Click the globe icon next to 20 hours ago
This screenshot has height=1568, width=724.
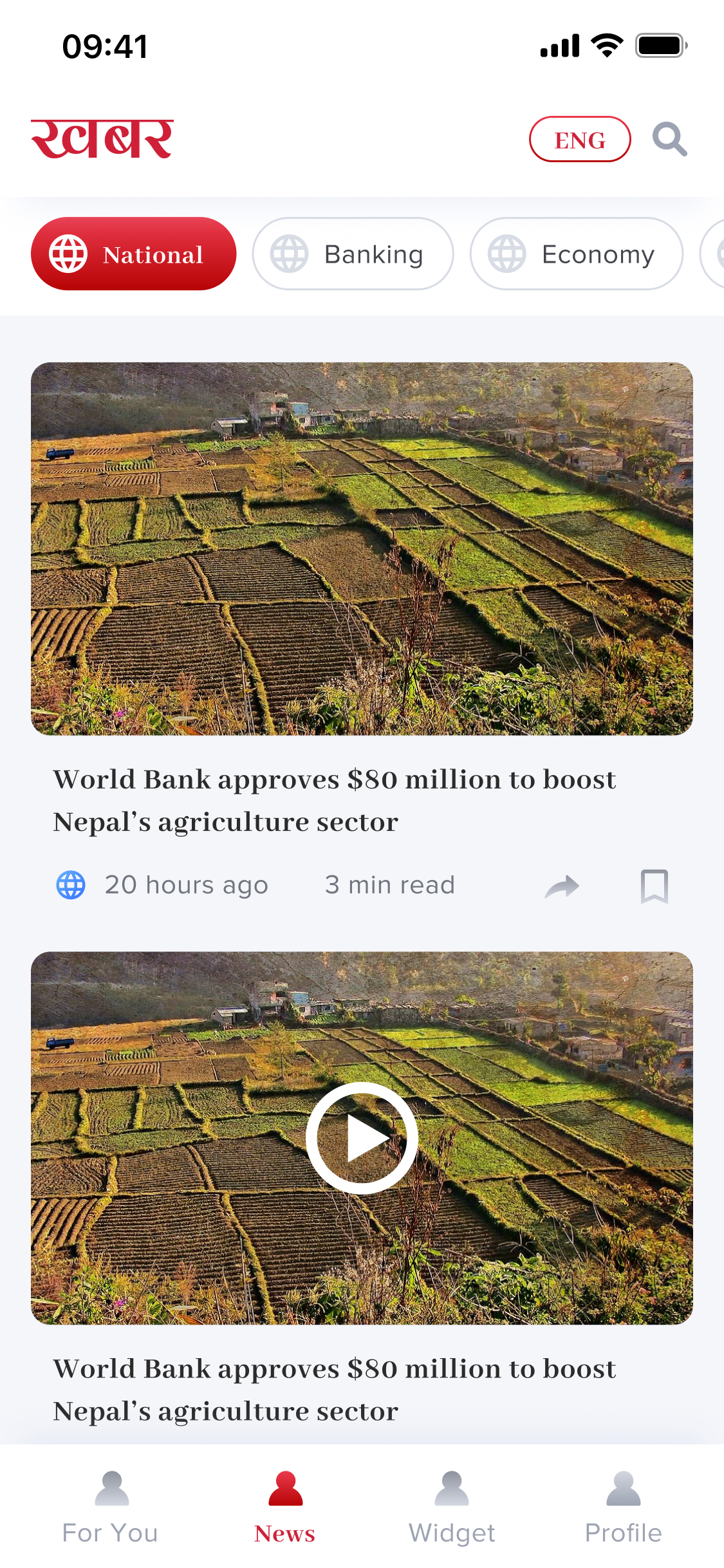coord(70,884)
